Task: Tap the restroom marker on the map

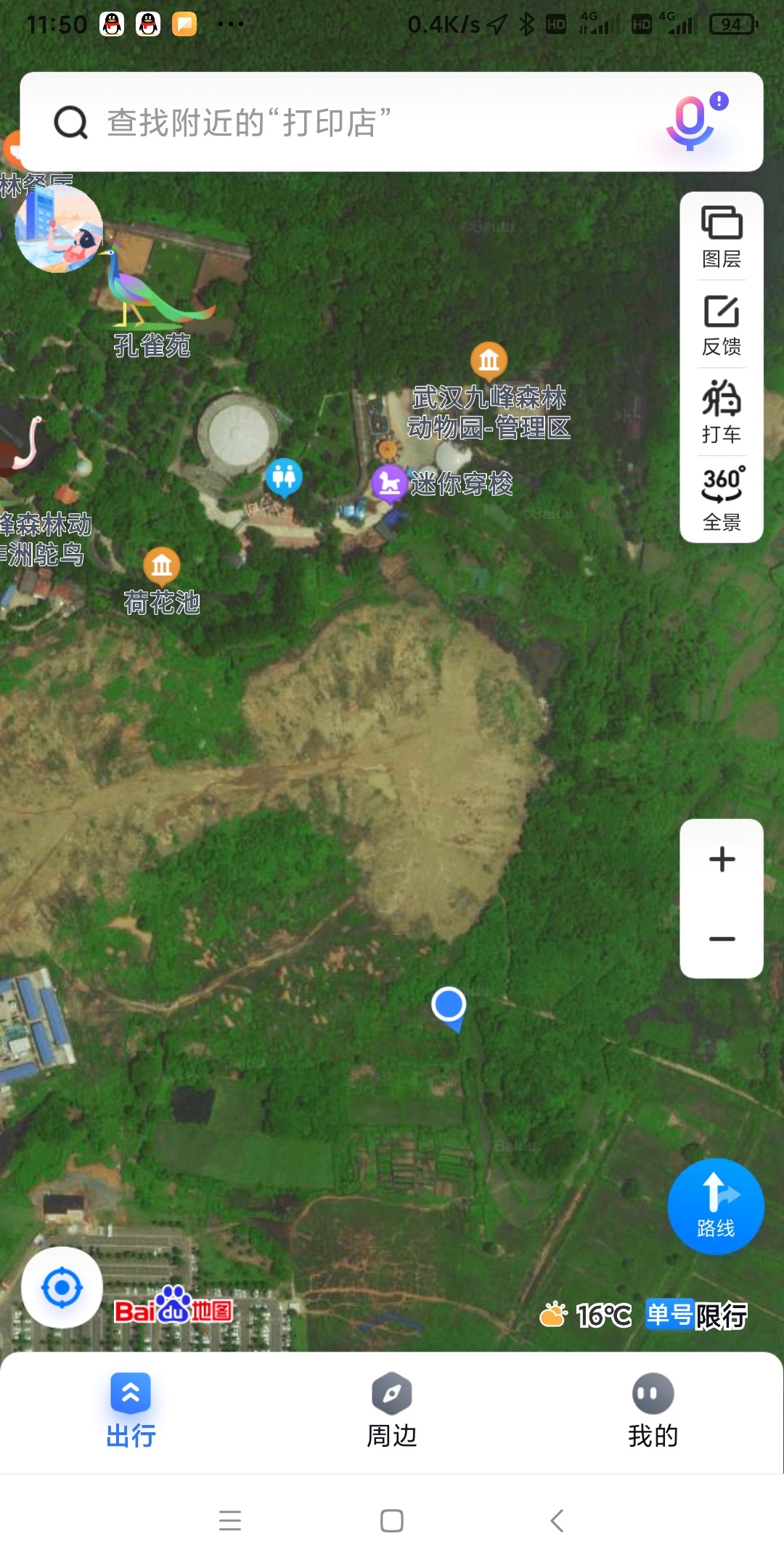Action: (284, 477)
